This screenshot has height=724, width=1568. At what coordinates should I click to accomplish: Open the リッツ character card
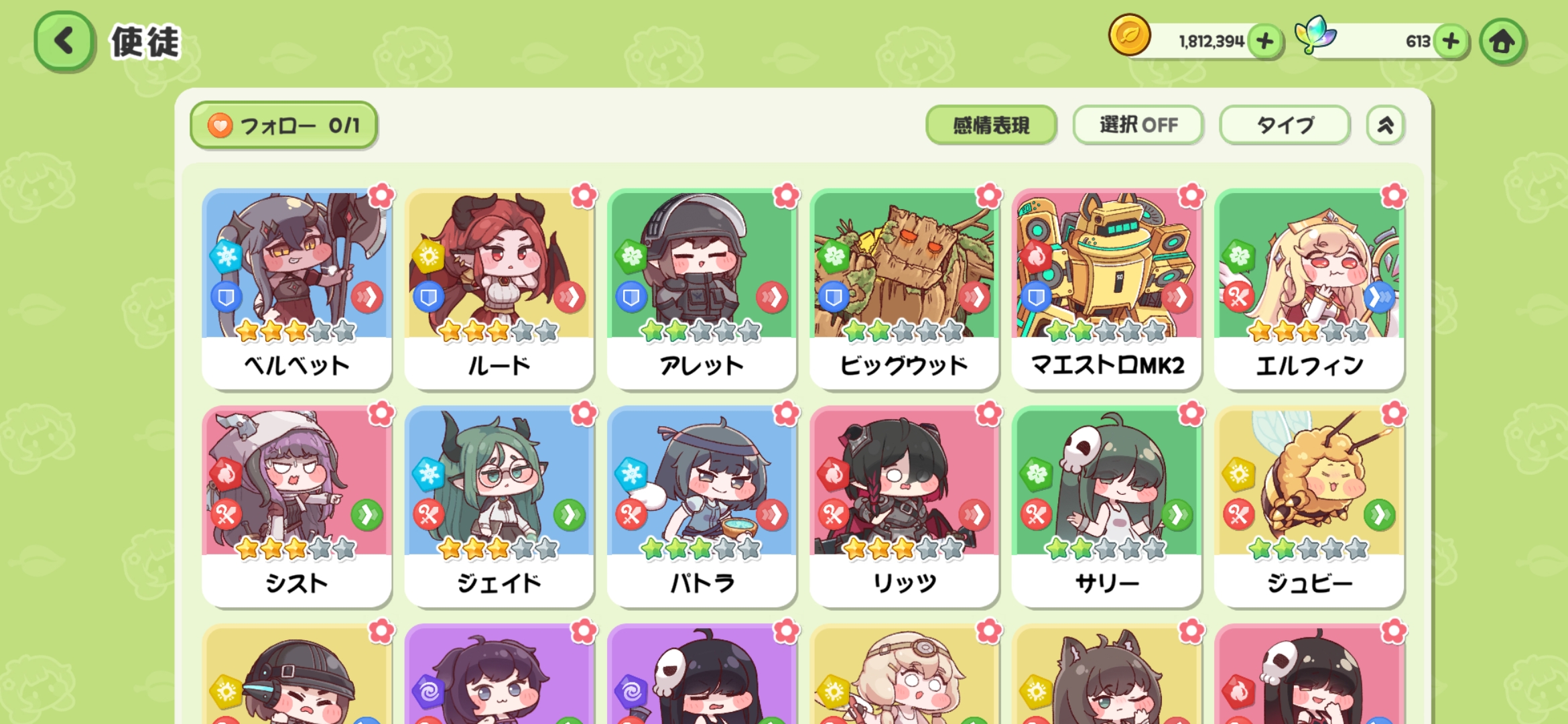pyautogui.click(x=904, y=507)
